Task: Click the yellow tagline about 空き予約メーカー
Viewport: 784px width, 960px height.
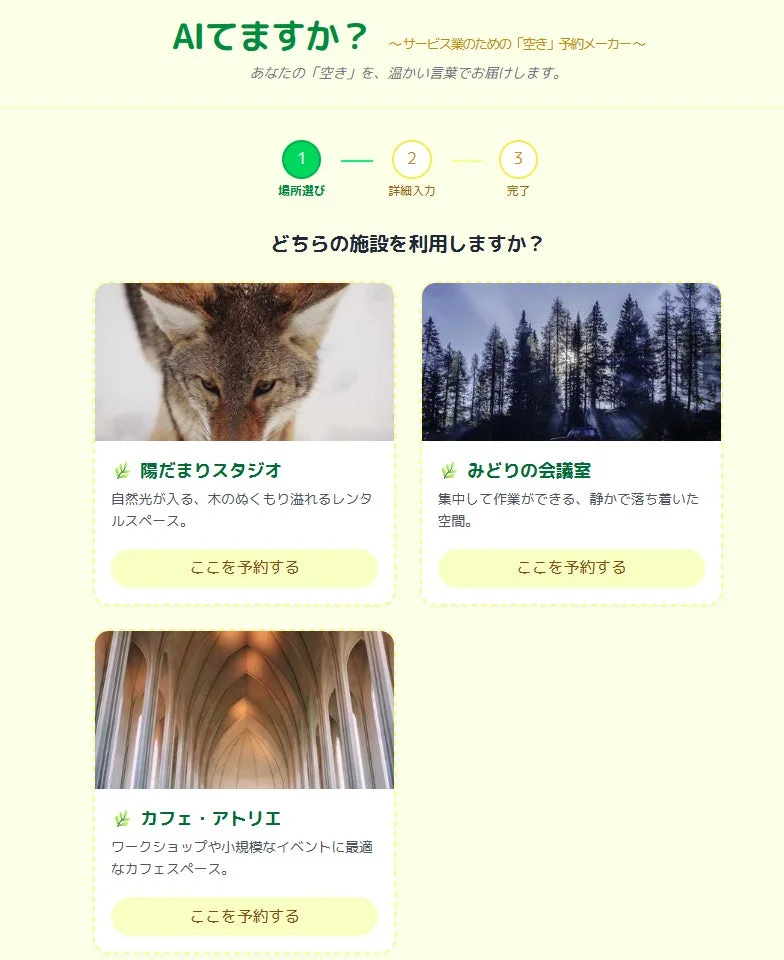Action: pos(518,42)
